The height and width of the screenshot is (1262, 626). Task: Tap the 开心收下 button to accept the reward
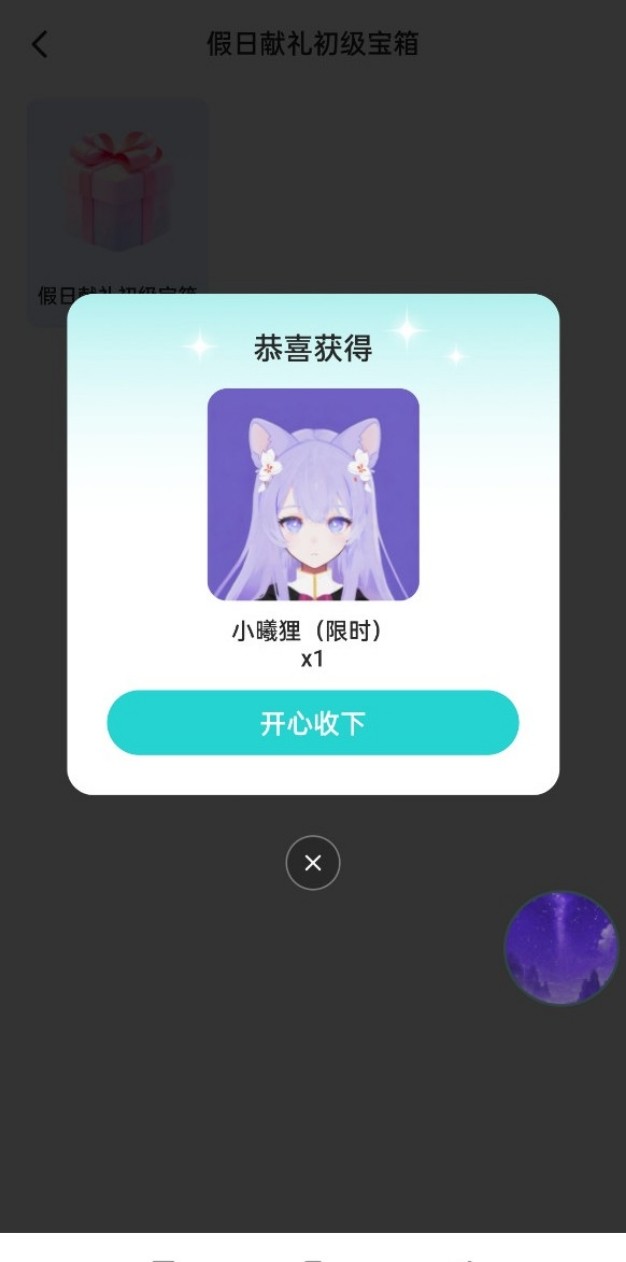pos(313,723)
